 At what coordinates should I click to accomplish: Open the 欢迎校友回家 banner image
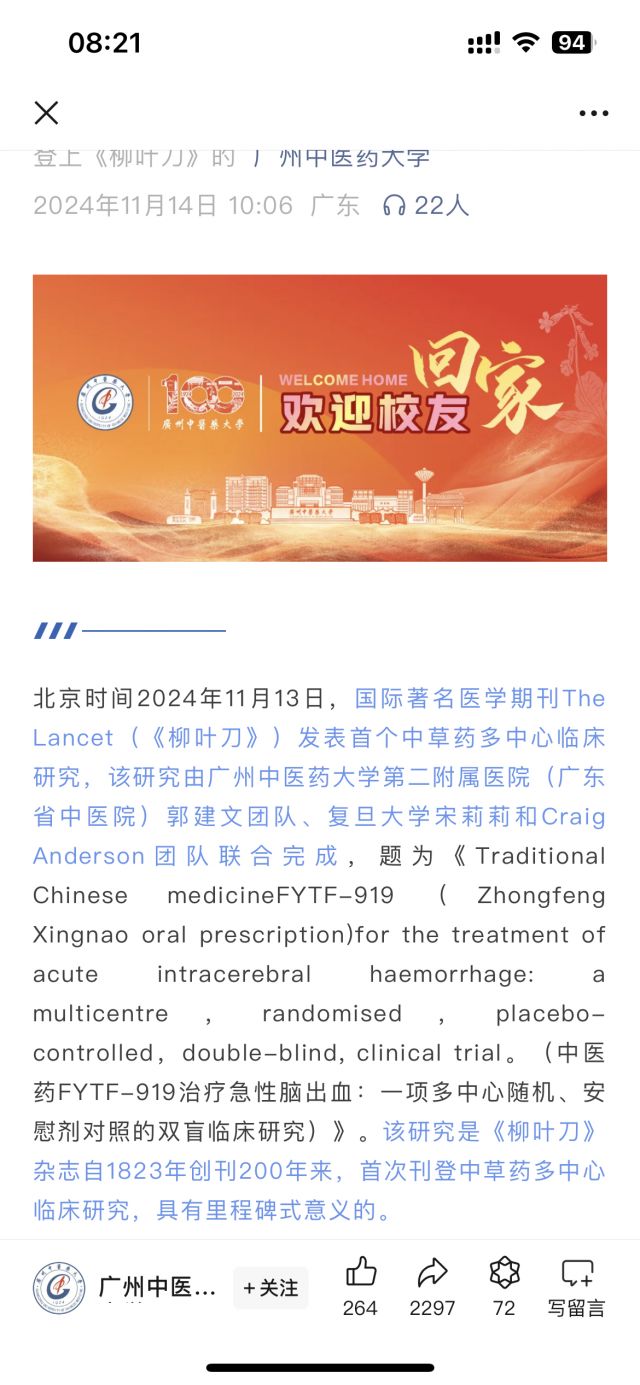(320, 417)
